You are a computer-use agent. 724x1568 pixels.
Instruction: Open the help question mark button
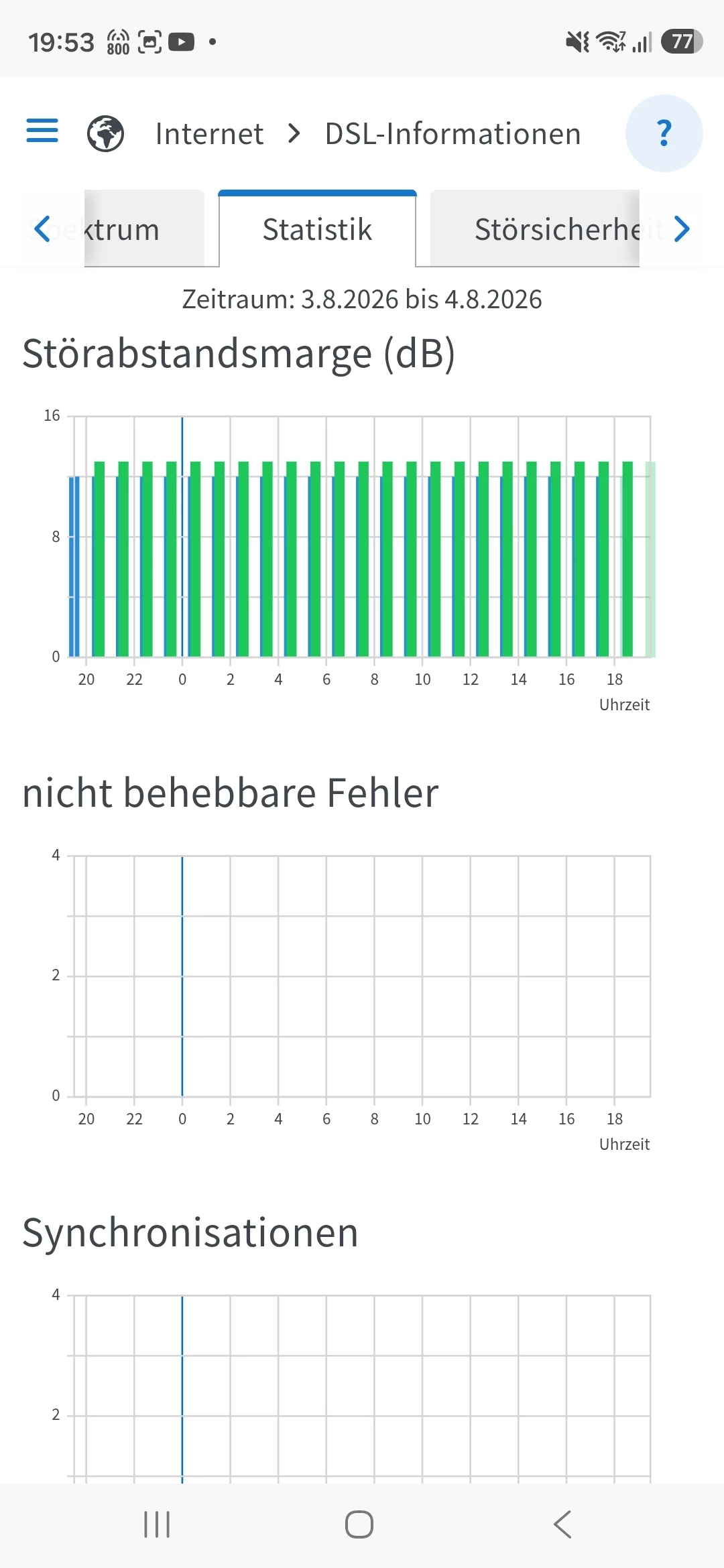pos(664,133)
